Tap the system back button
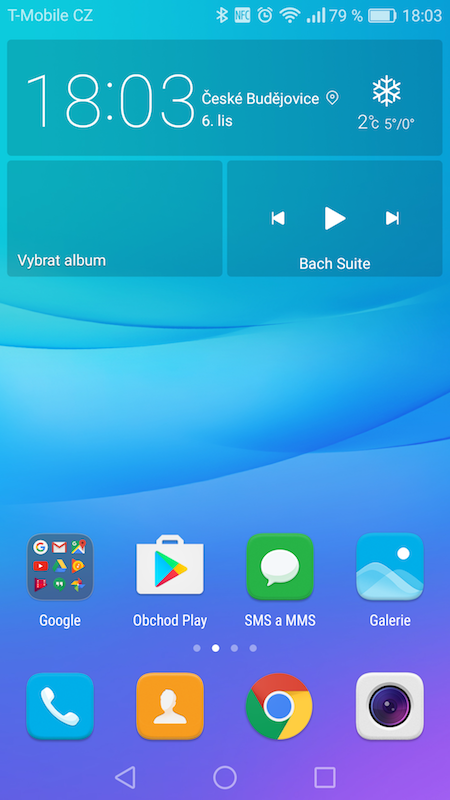450x800 pixels. click(x=125, y=778)
